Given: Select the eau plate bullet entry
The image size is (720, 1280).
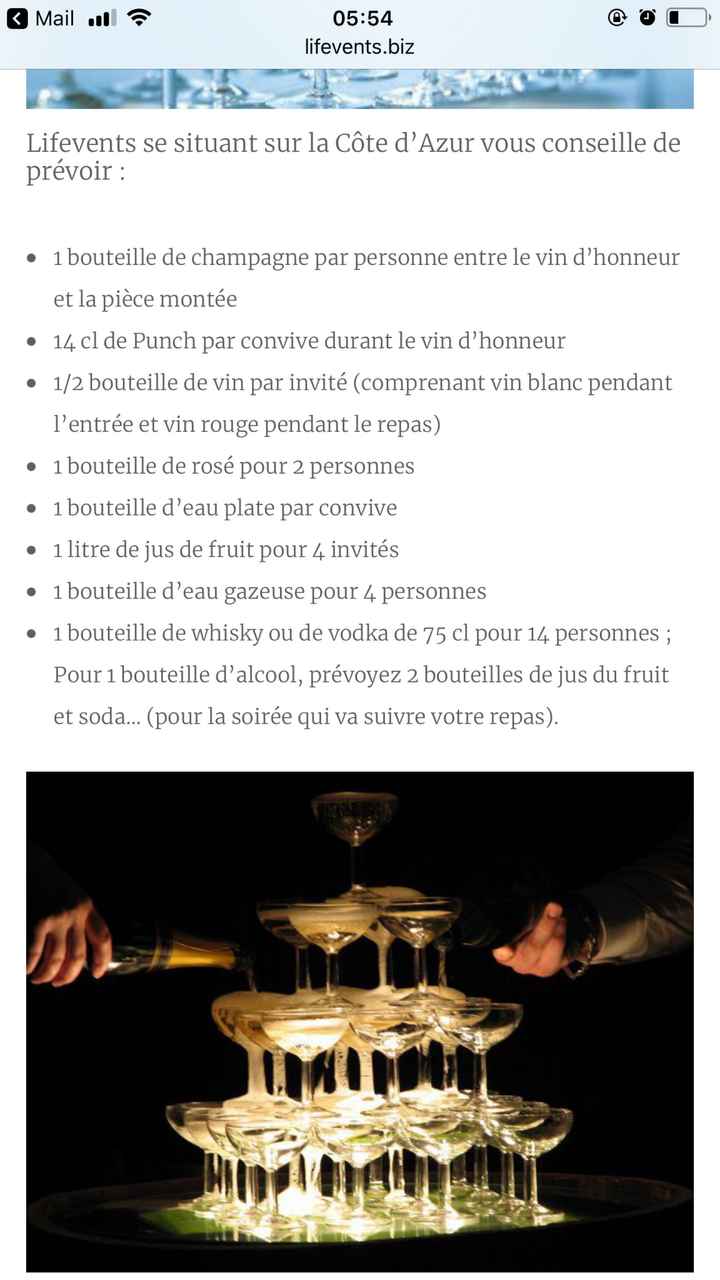Looking at the screenshot, I should tap(224, 508).
